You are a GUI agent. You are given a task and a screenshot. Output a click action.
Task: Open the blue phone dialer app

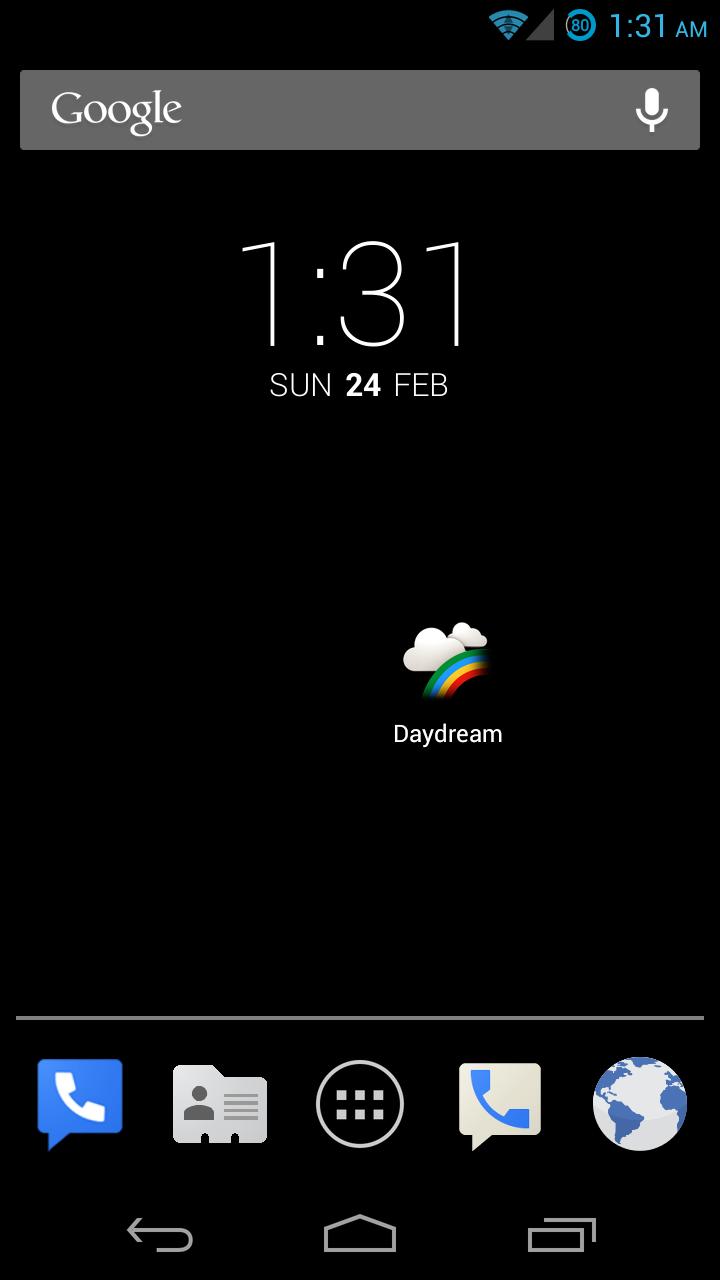click(80, 1103)
